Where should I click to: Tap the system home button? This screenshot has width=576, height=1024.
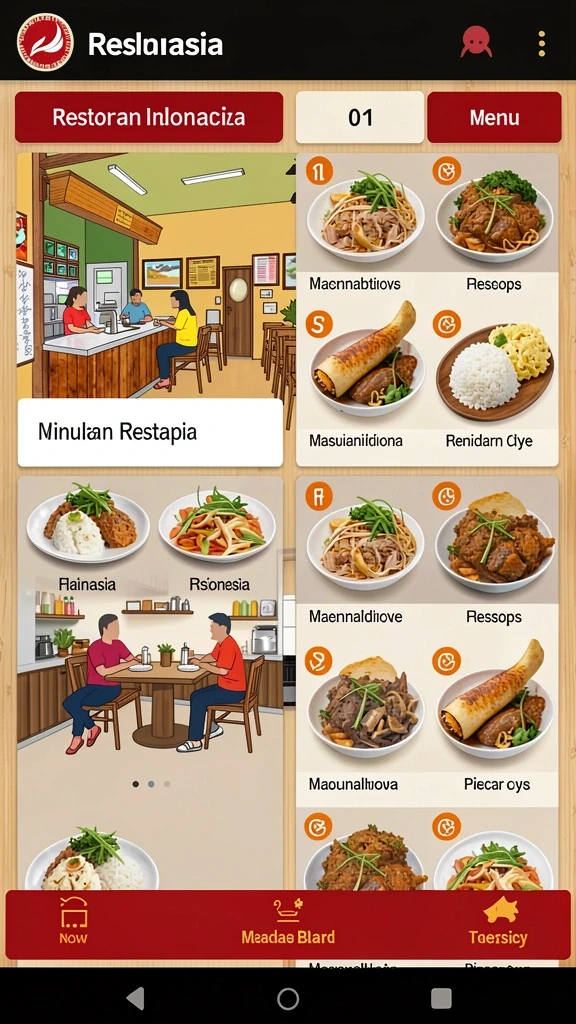click(x=288, y=998)
